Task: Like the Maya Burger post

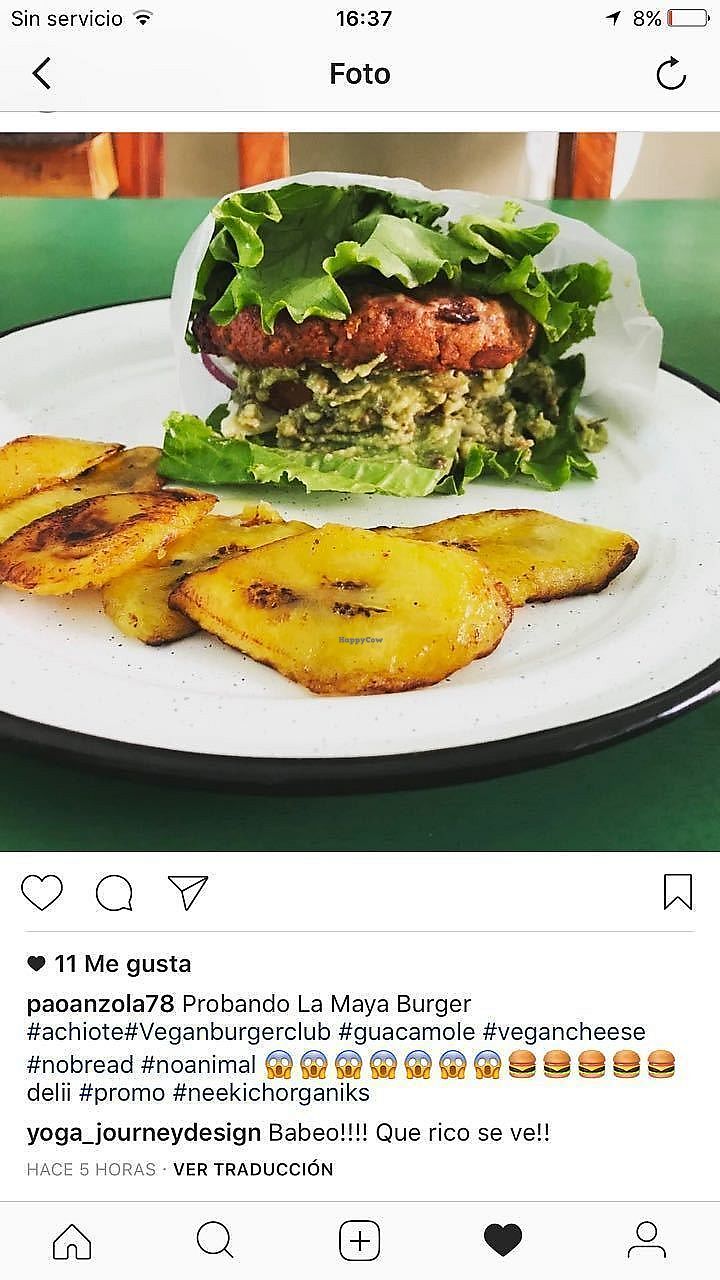Action: point(42,892)
